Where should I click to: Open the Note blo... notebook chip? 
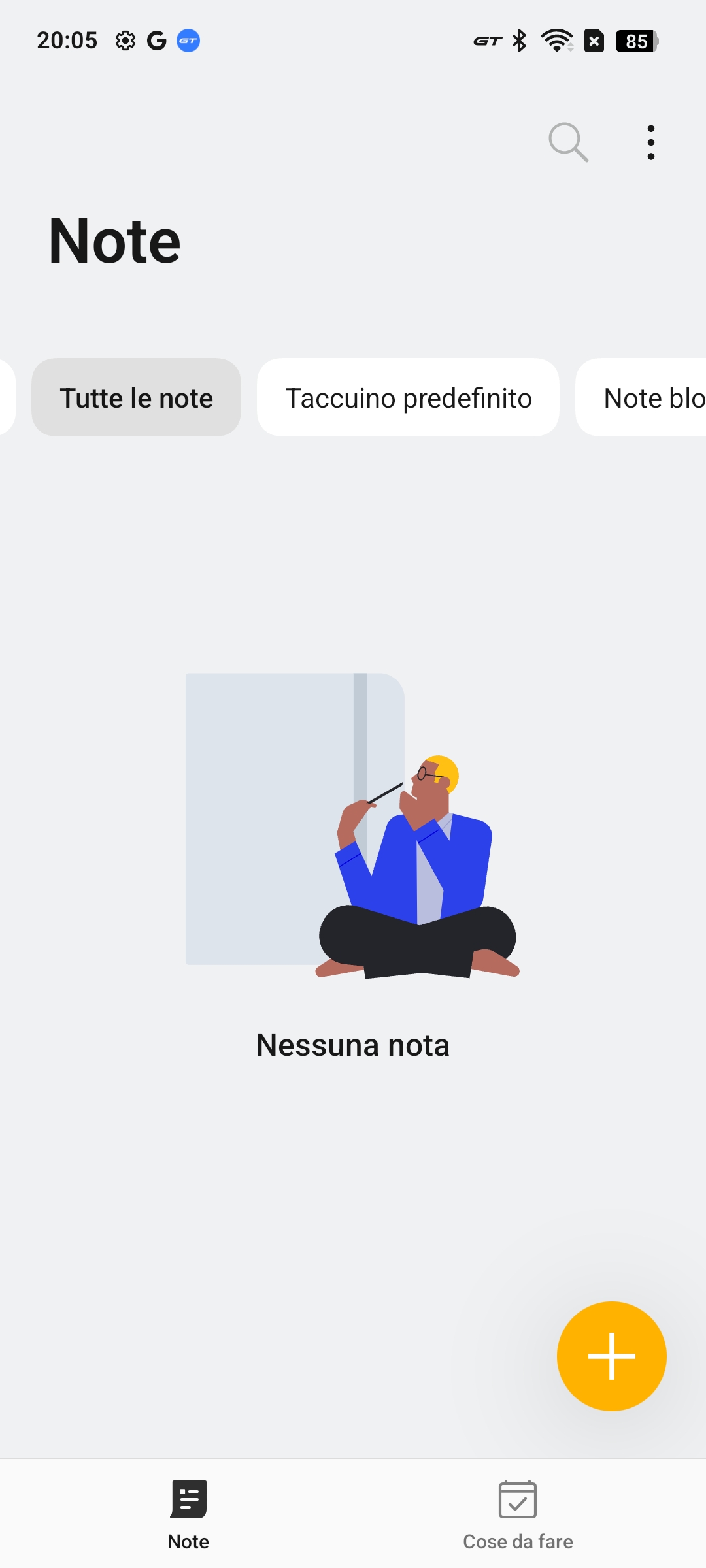click(641, 397)
